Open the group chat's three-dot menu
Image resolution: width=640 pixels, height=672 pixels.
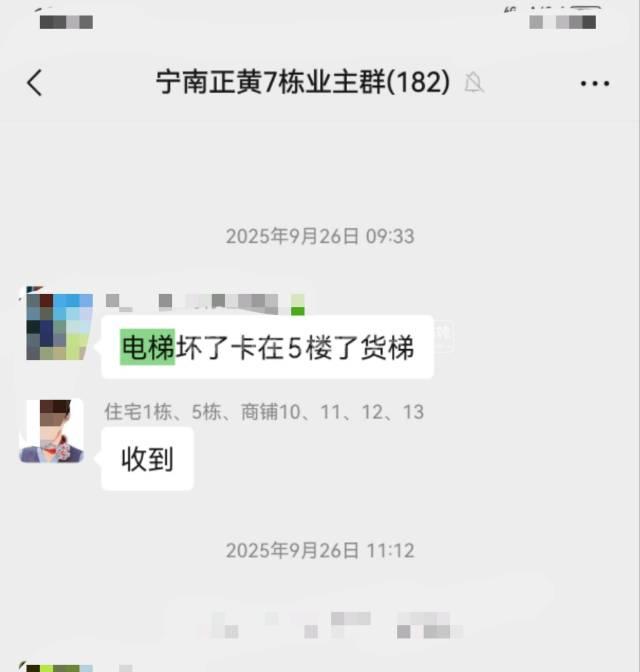pos(594,84)
